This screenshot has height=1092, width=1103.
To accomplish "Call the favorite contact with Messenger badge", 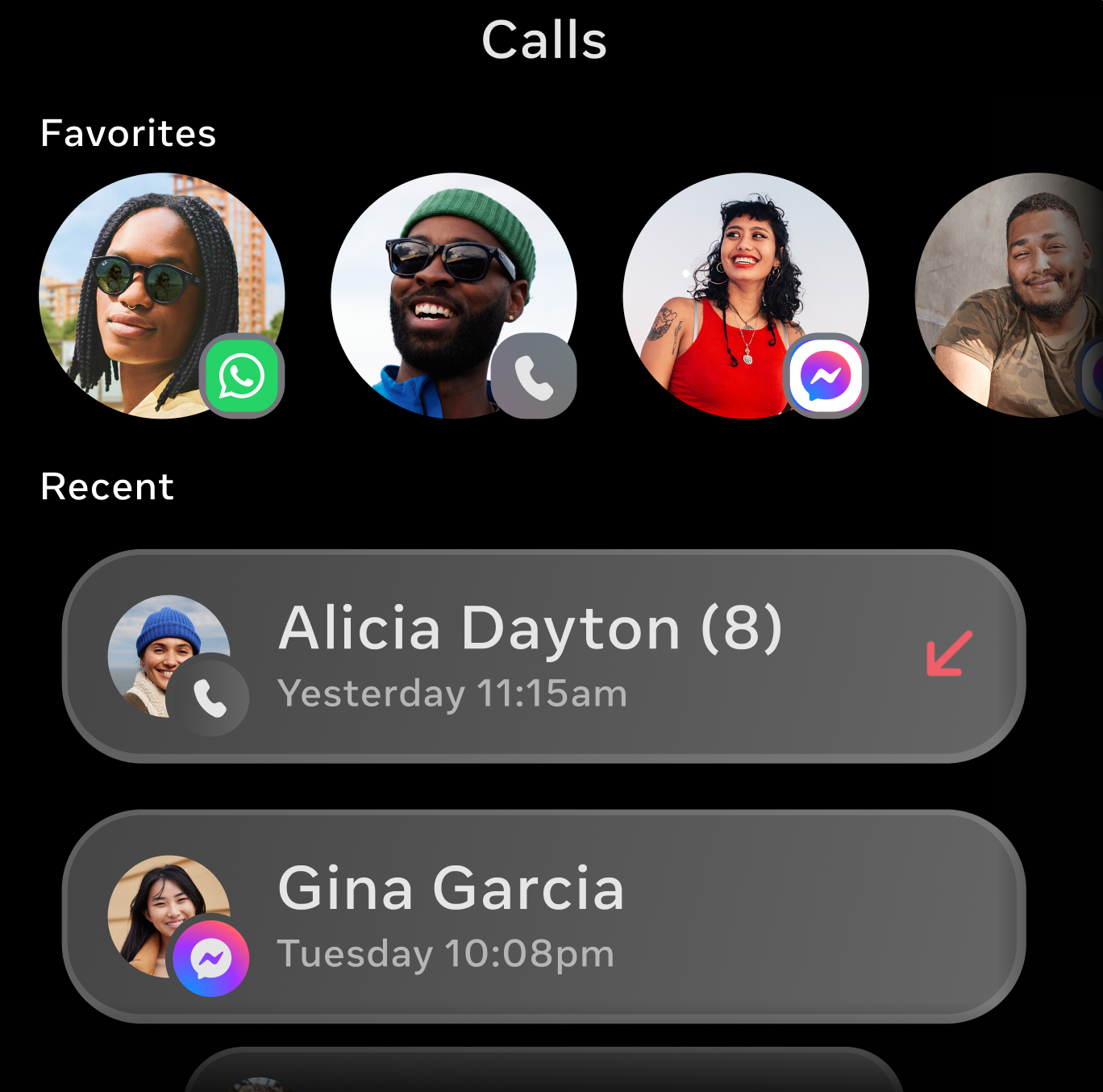I will pos(745,295).
